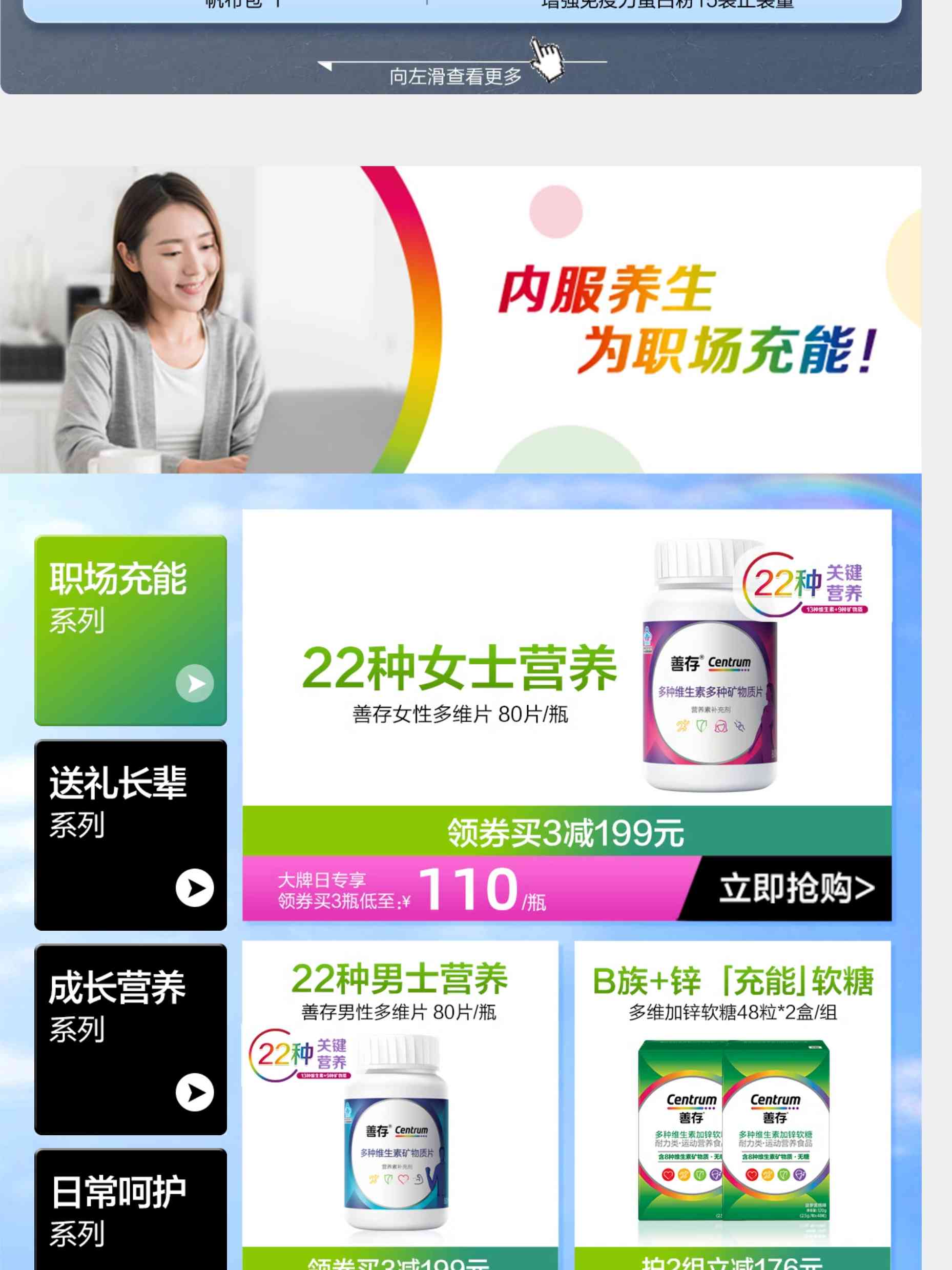Open the 成长营养系列 category

point(130,1039)
